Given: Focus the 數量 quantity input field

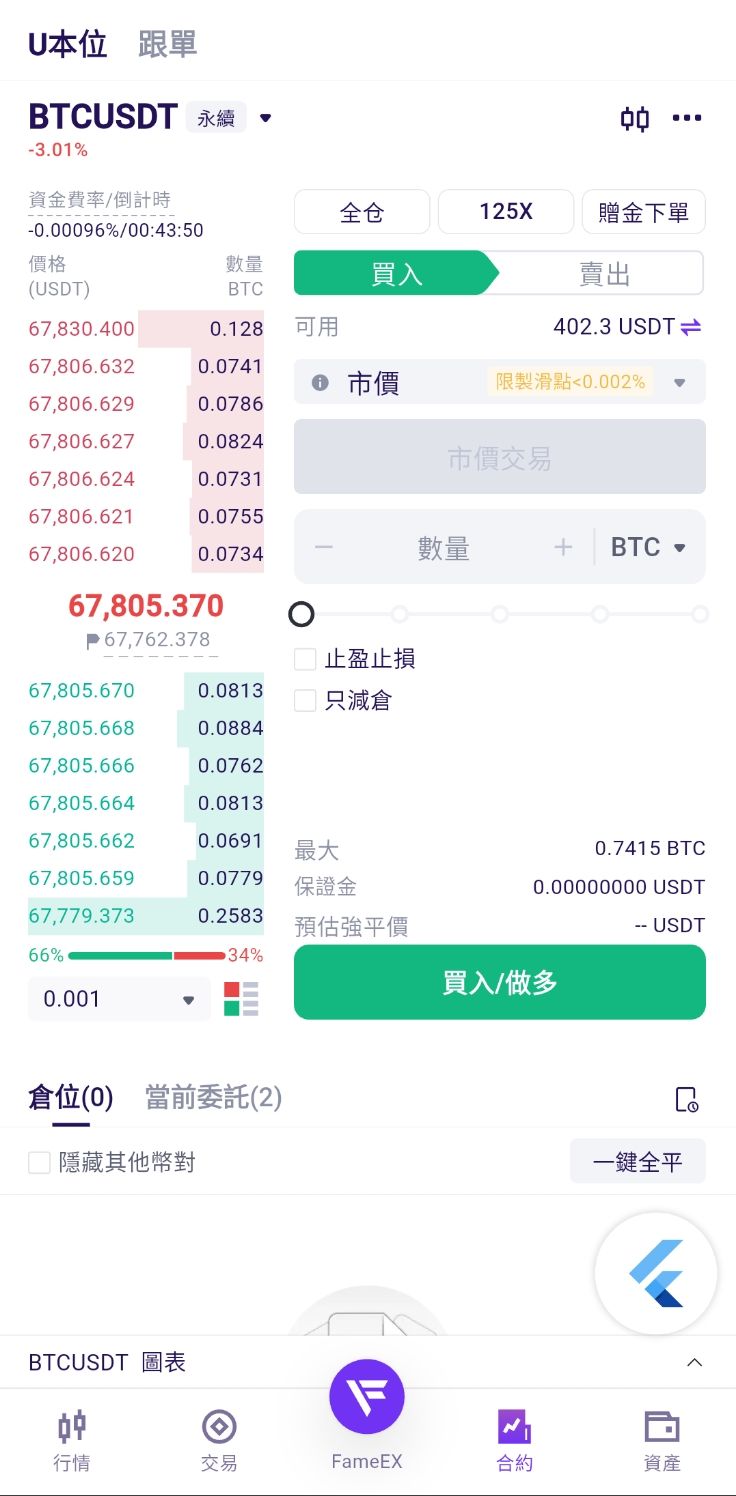Looking at the screenshot, I should [443, 548].
